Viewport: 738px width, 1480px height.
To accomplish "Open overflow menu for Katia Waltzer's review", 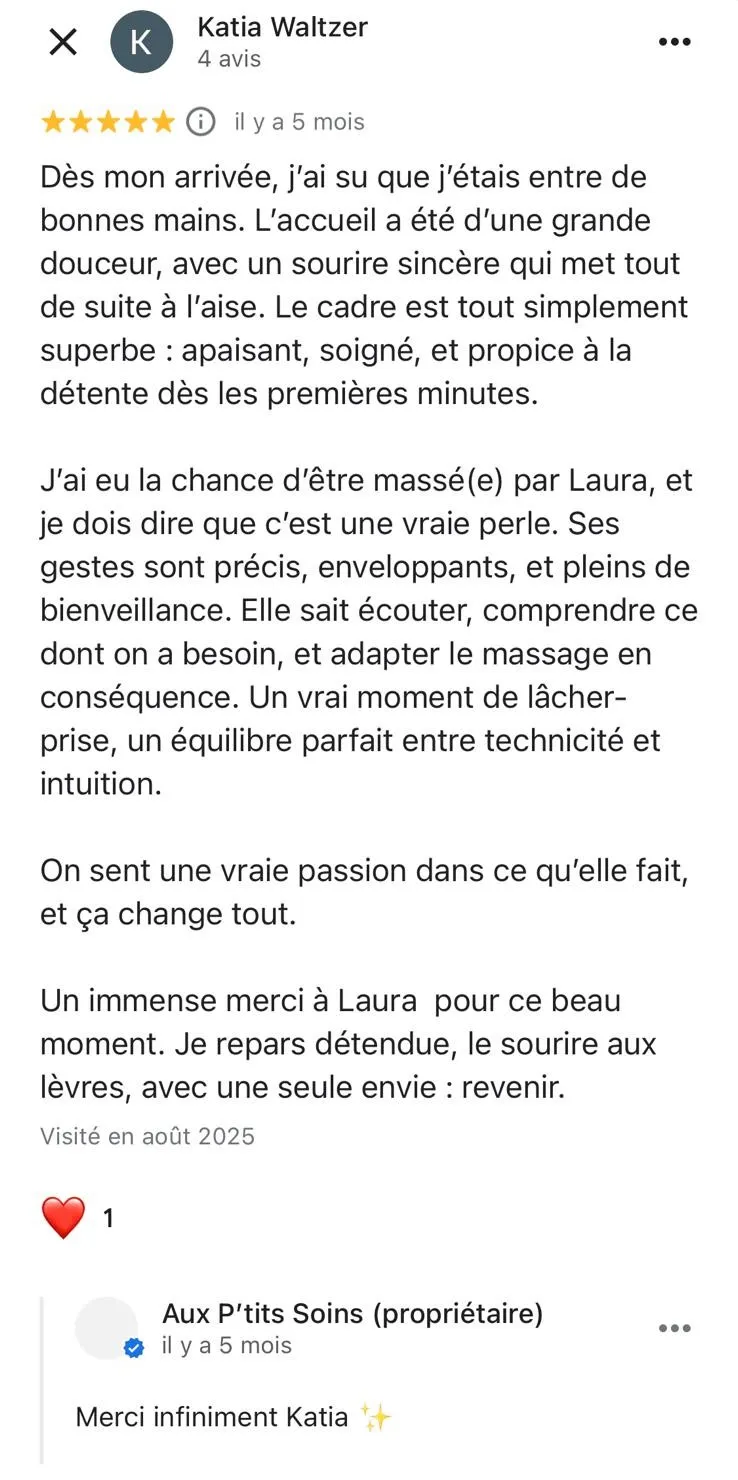I will [x=674, y=42].
